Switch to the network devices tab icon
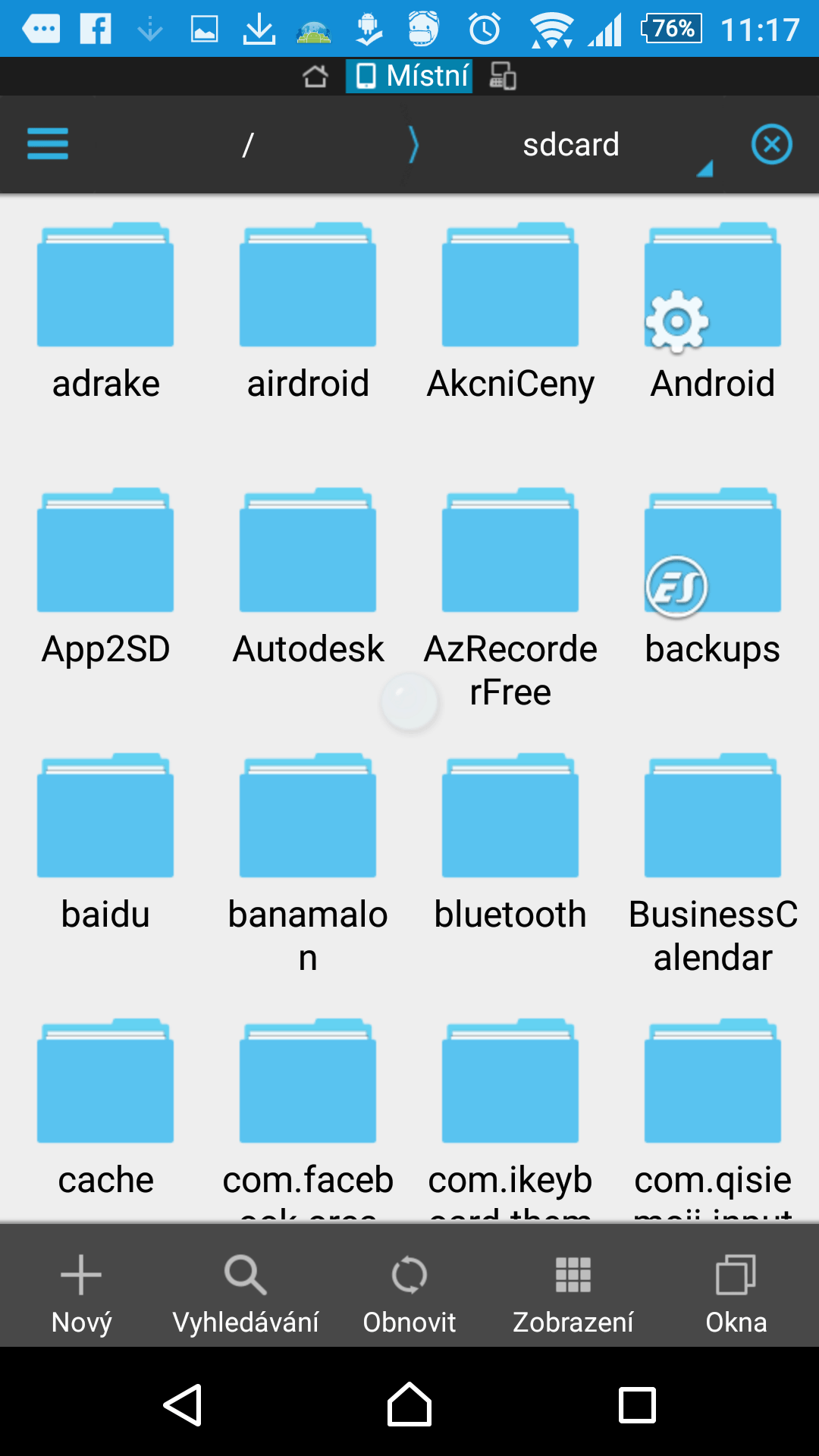The width and height of the screenshot is (819, 1456). [502, 76]
